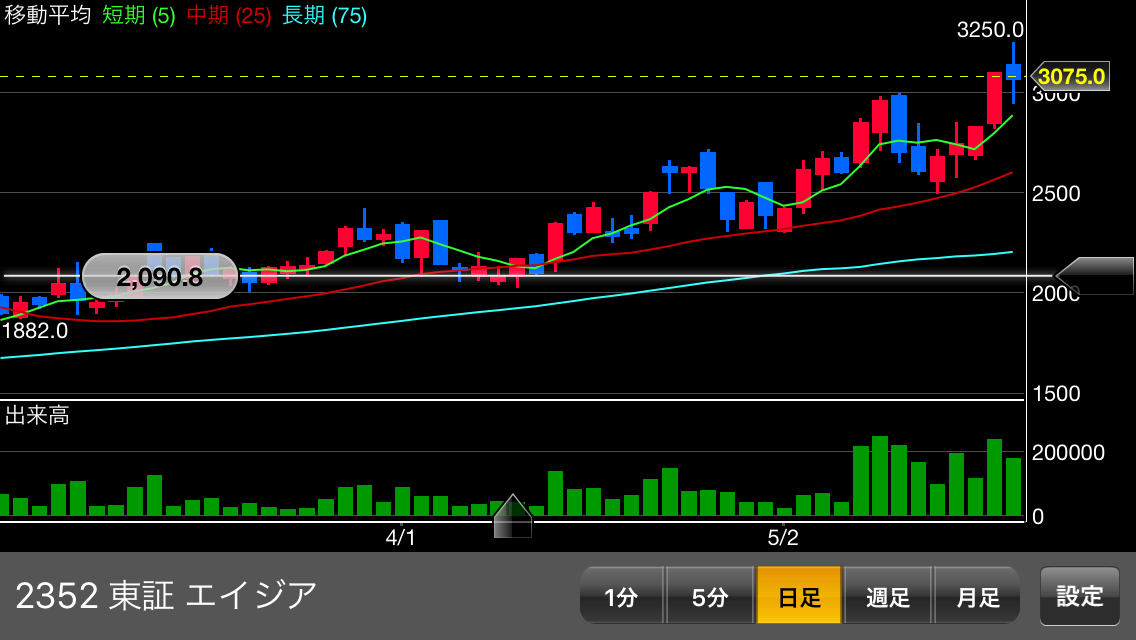
Task: Show the 月足 monthly chart
Action: click(x=977, y=596)
